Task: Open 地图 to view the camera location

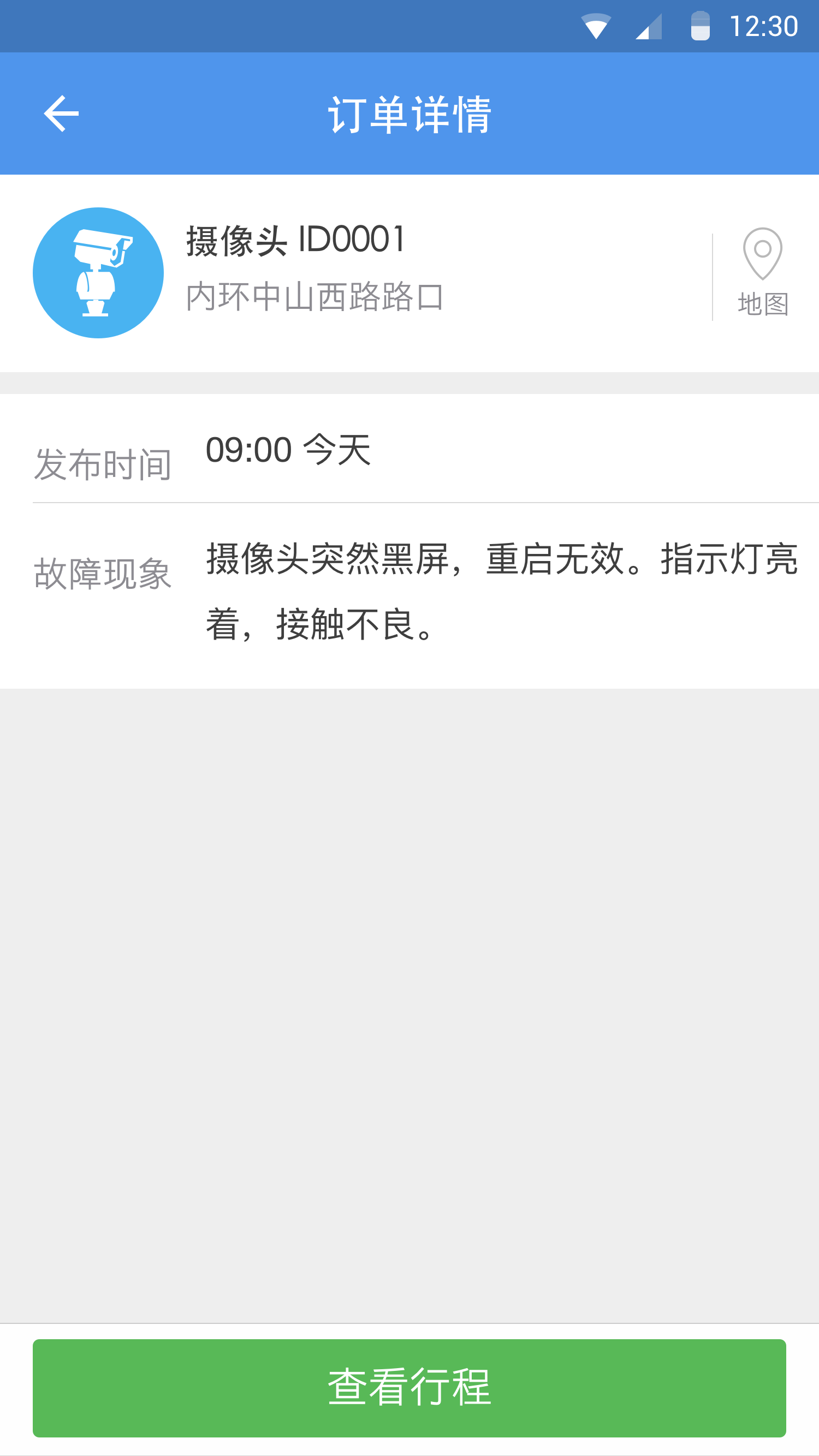Action: click(x=762, y=272)
